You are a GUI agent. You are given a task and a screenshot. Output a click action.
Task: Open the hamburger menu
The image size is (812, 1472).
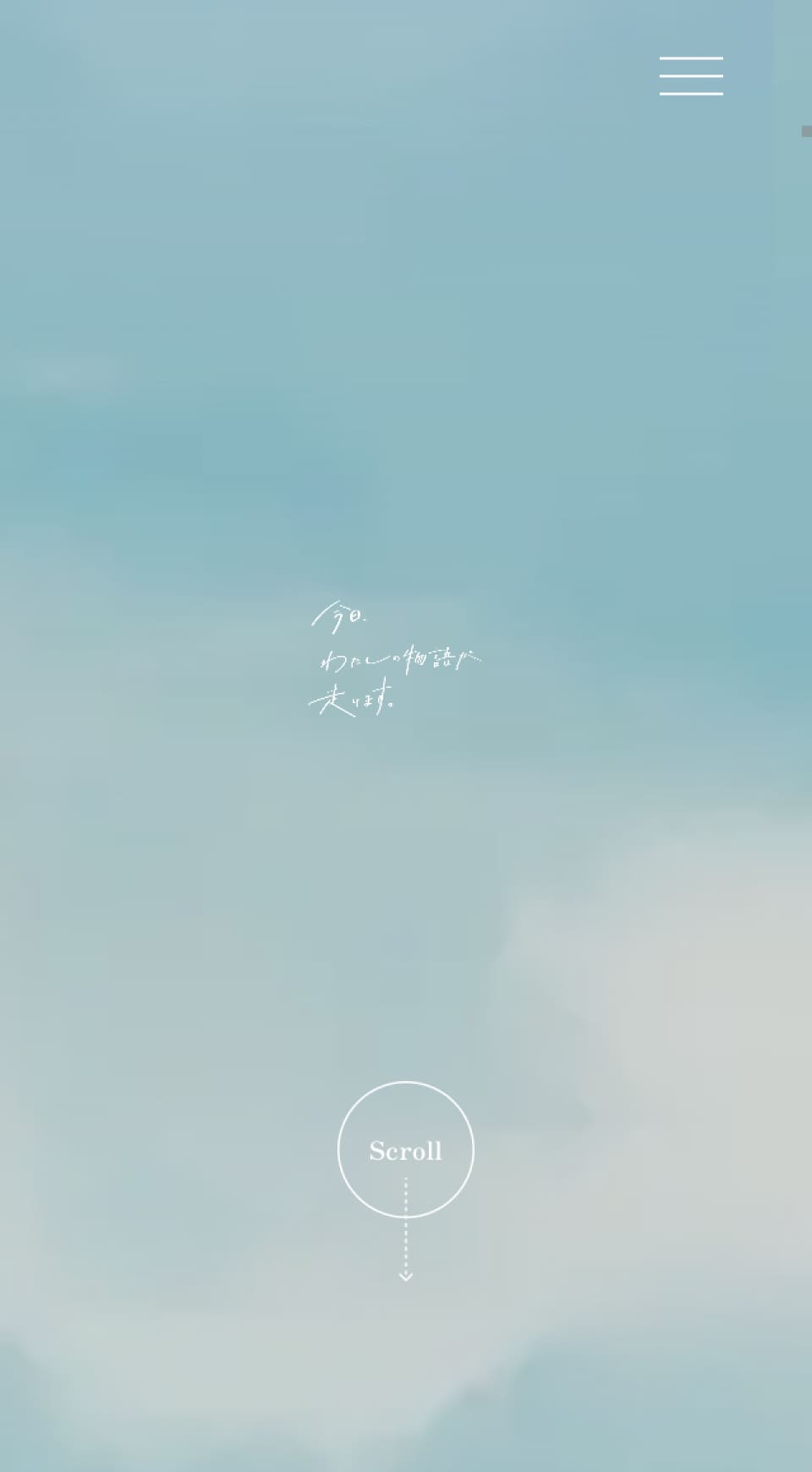pos(691,76)
